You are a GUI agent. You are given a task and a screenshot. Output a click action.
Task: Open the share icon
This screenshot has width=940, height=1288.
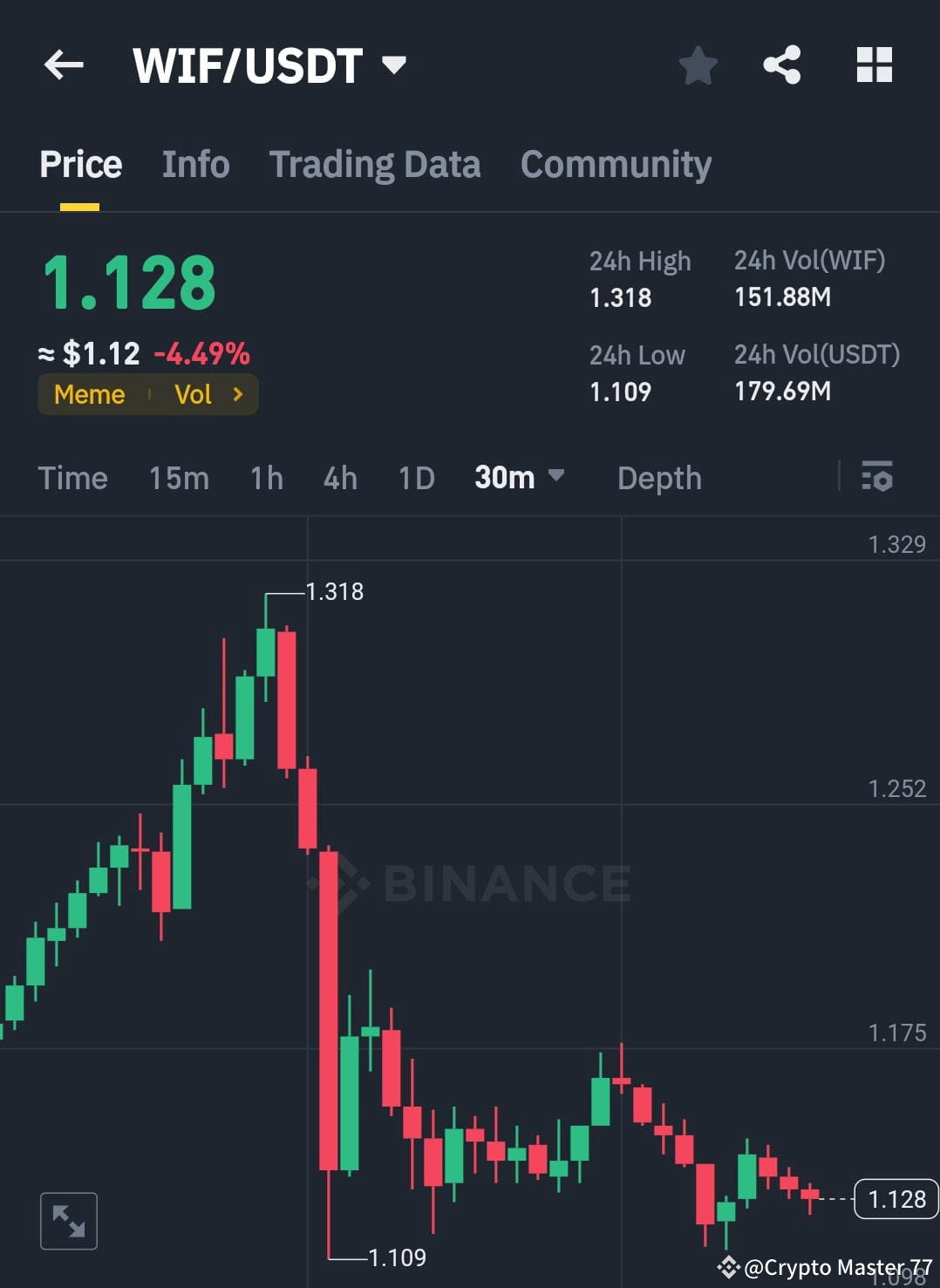(781, 65)
